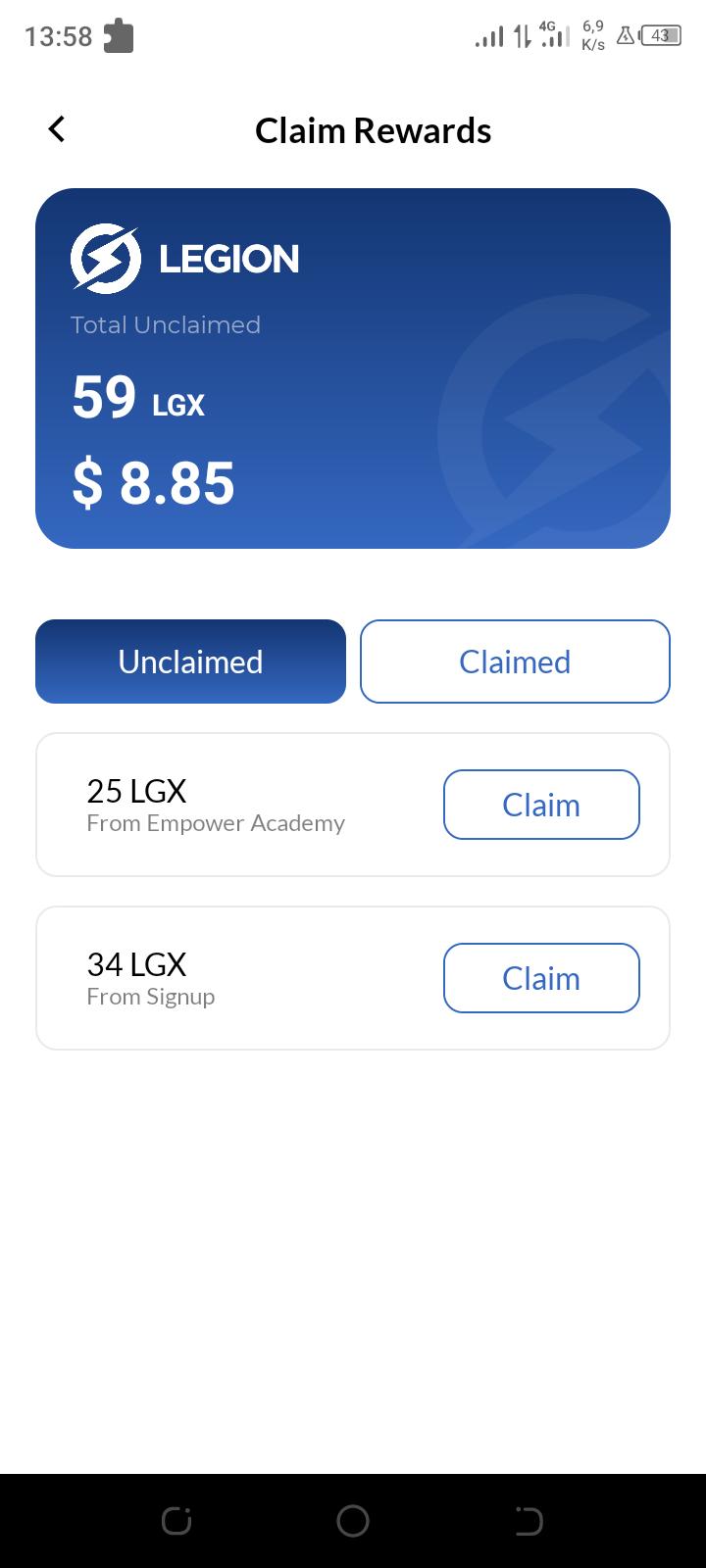Screen dimensions: 706x1568
Task: Switch to the Claimed tab
Action: (515, 661)
